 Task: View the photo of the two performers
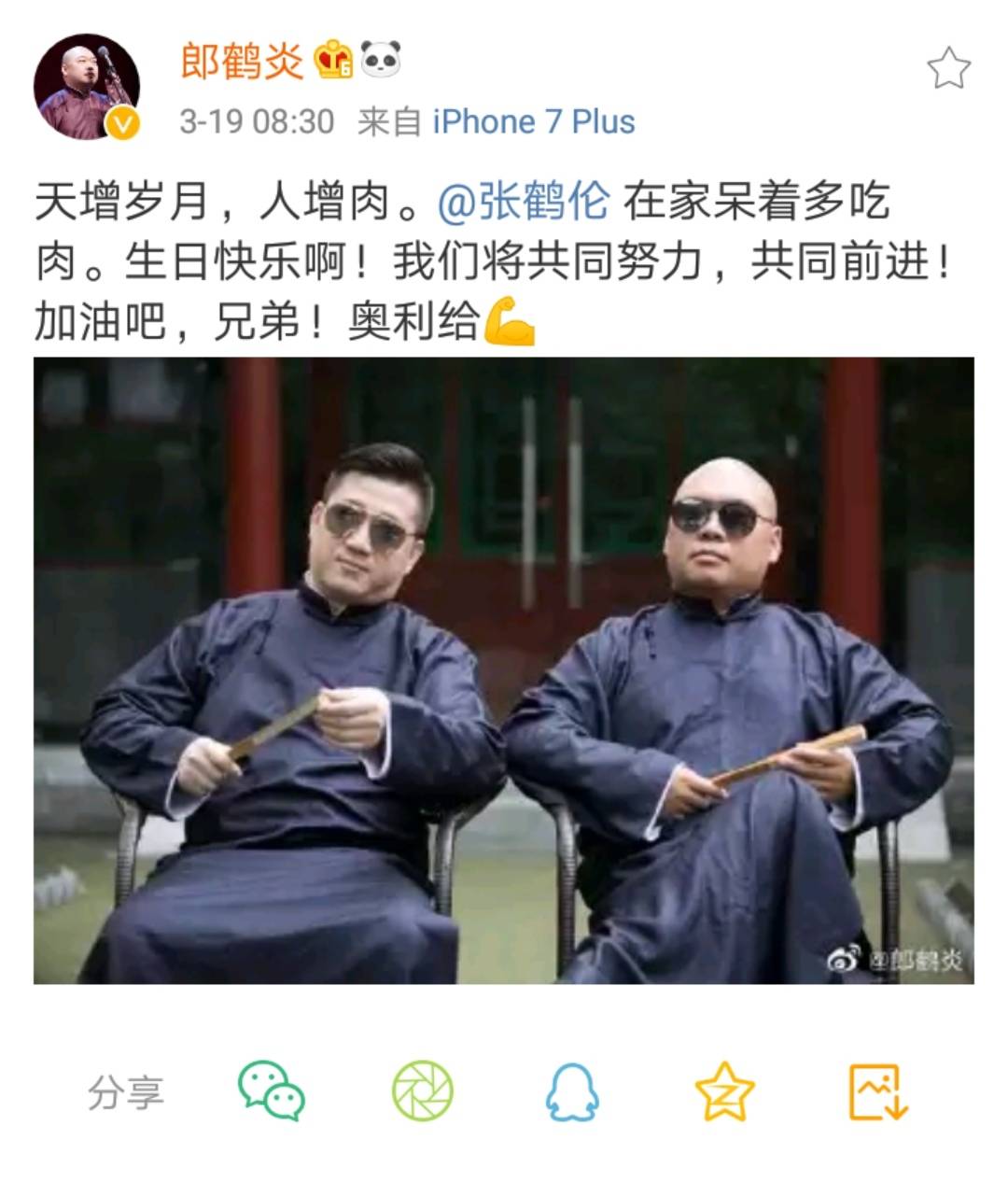(504, 672)
